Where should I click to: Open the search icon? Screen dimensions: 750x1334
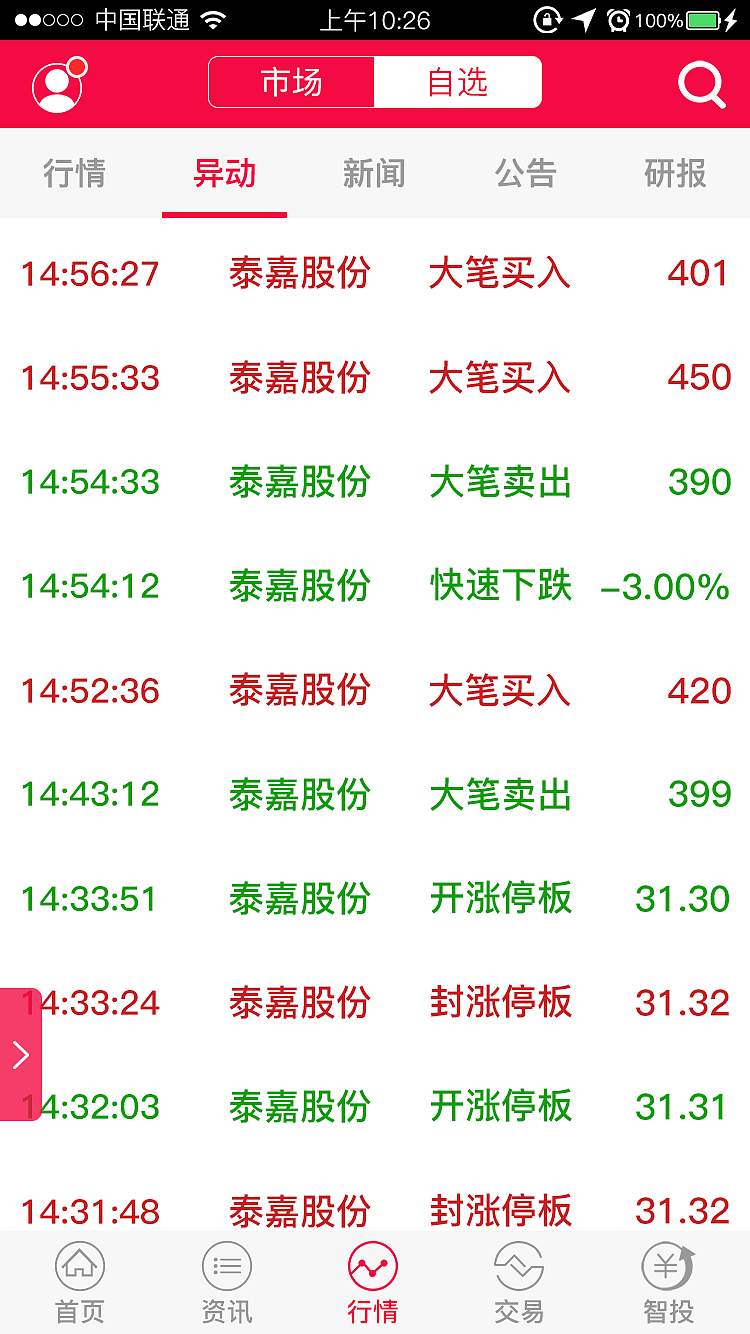tap(701, 84)
